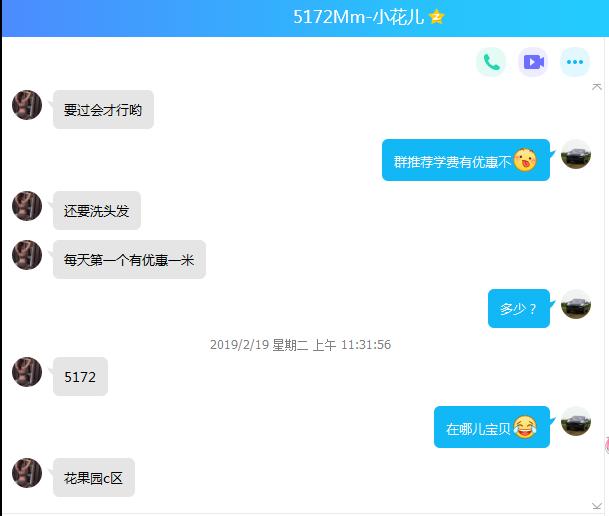Open the three-dot more options menu
This screenshot has width=609, height=516.
coord(575,62)
